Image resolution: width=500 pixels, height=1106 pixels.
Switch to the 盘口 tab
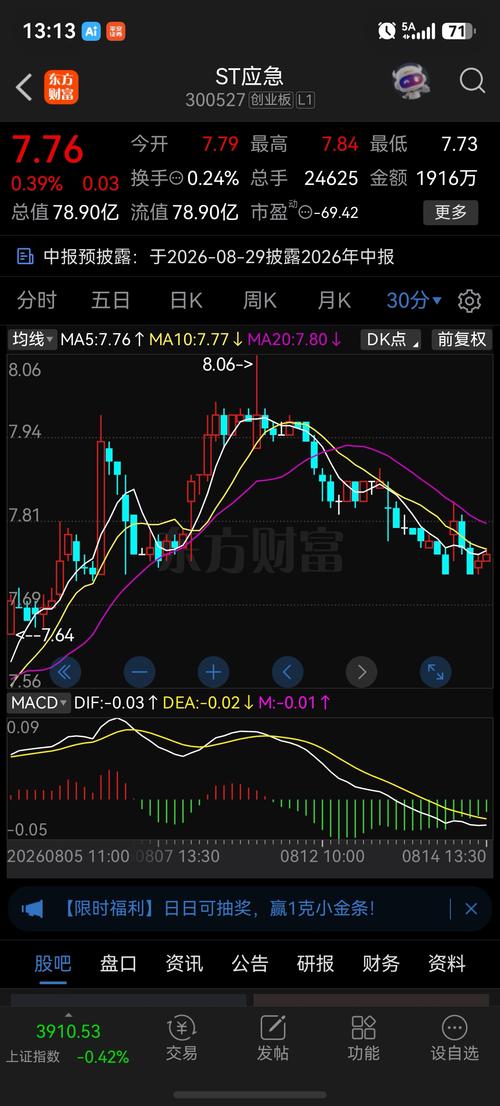click(x=118, y=963)
